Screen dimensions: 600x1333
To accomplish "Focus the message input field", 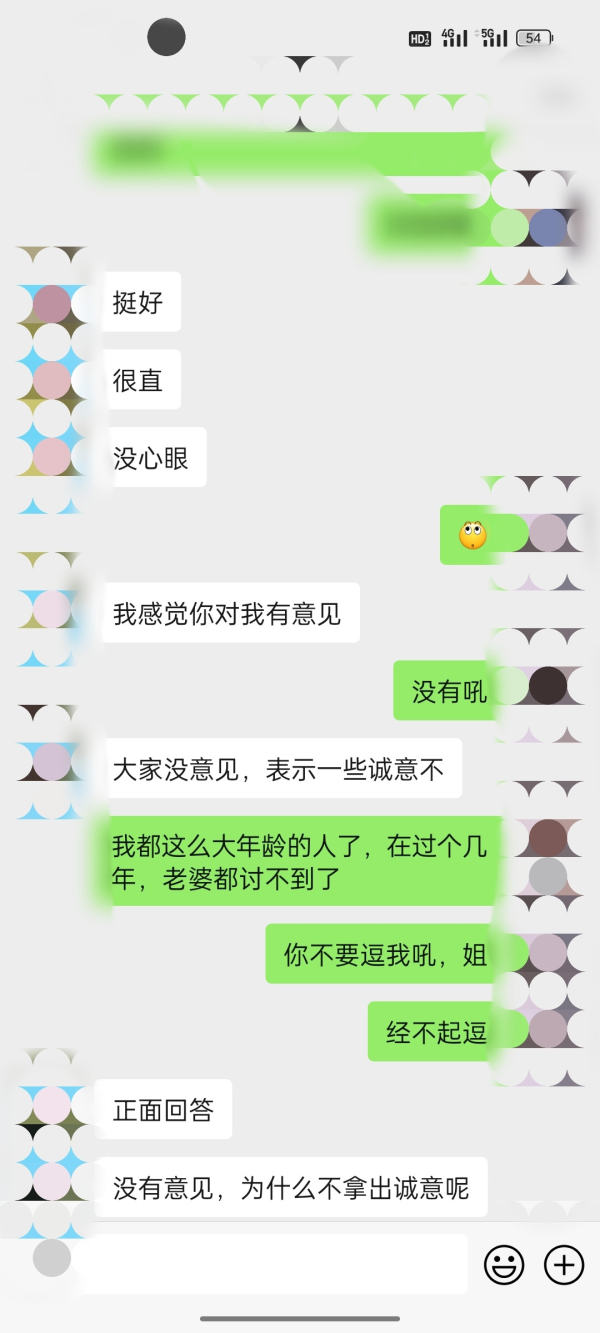I will point(270,1264).
